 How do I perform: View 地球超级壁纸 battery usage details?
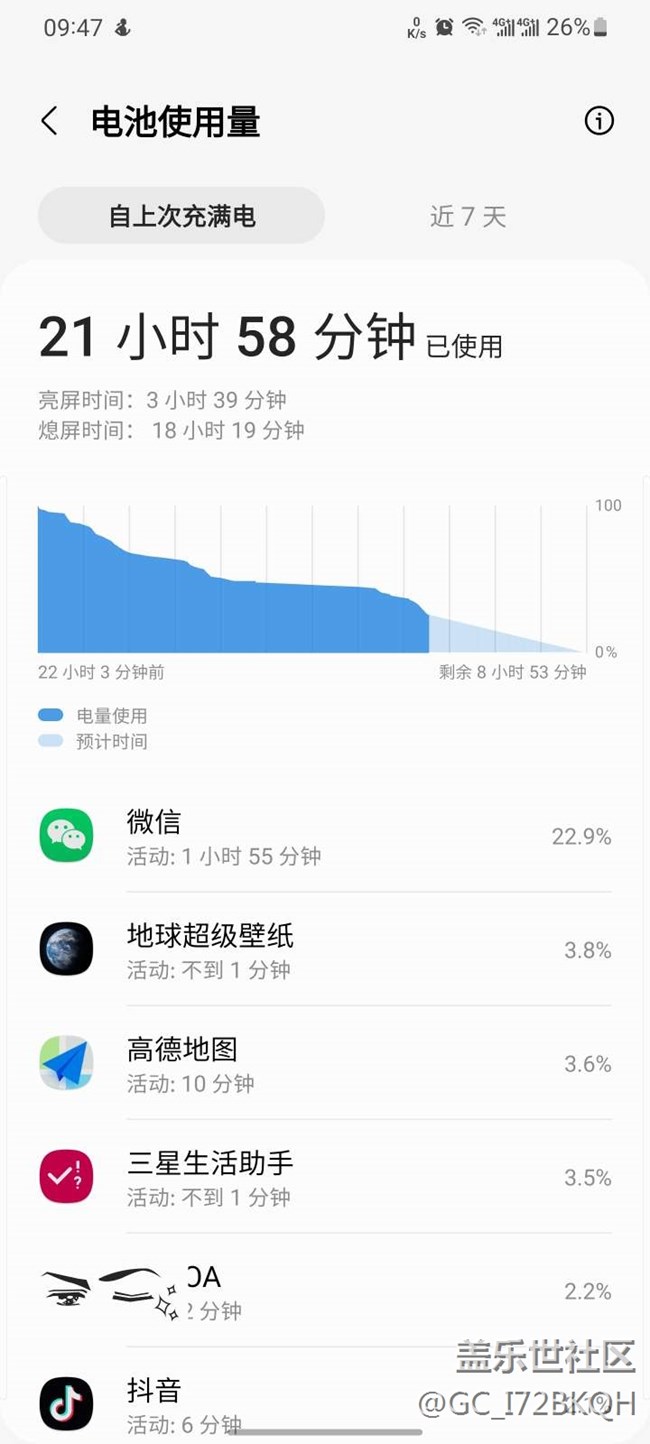[x=325, y=950]
